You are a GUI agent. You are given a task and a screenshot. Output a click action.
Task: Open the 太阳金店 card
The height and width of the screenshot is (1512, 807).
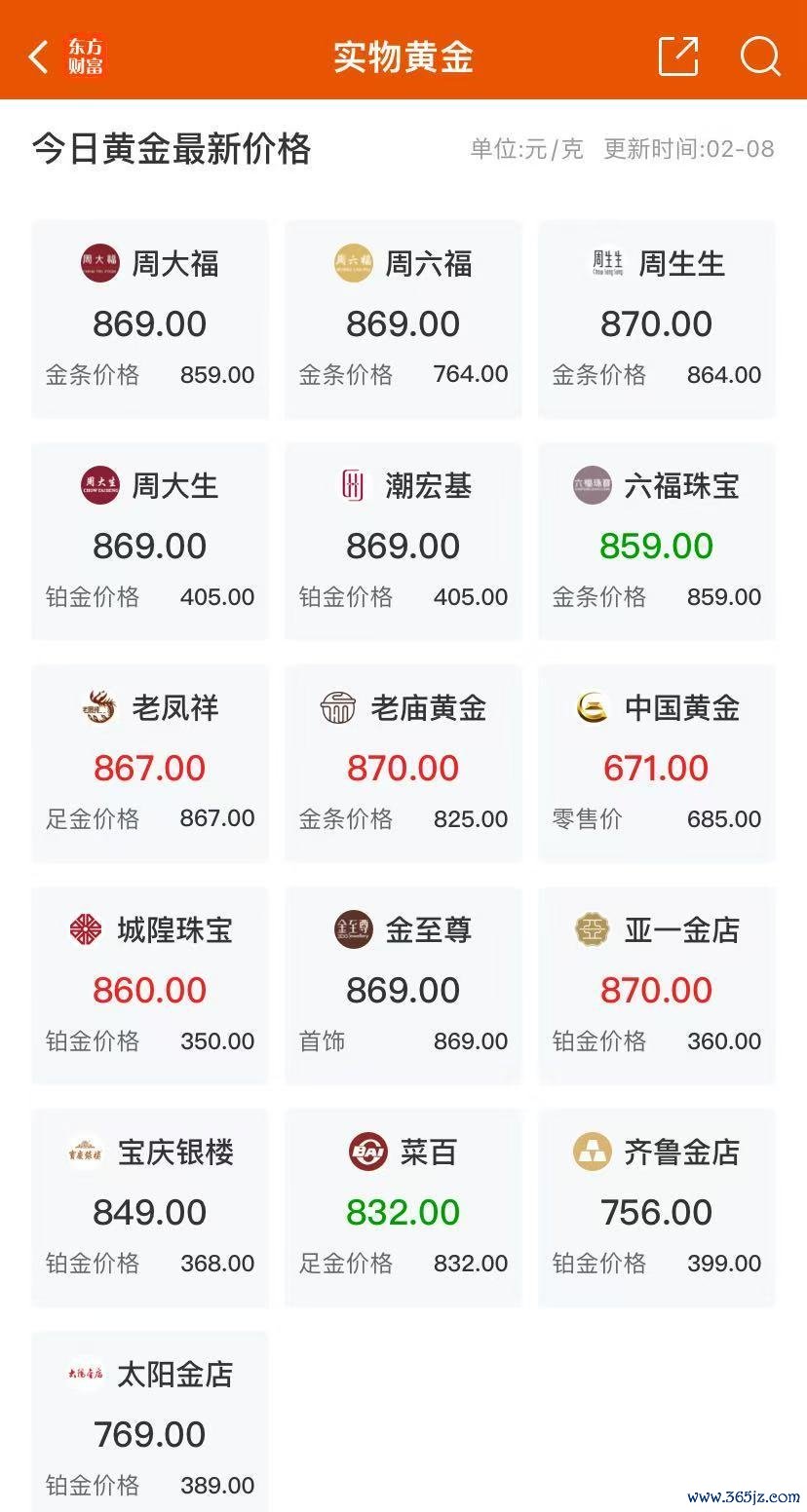pos(150,1422)
